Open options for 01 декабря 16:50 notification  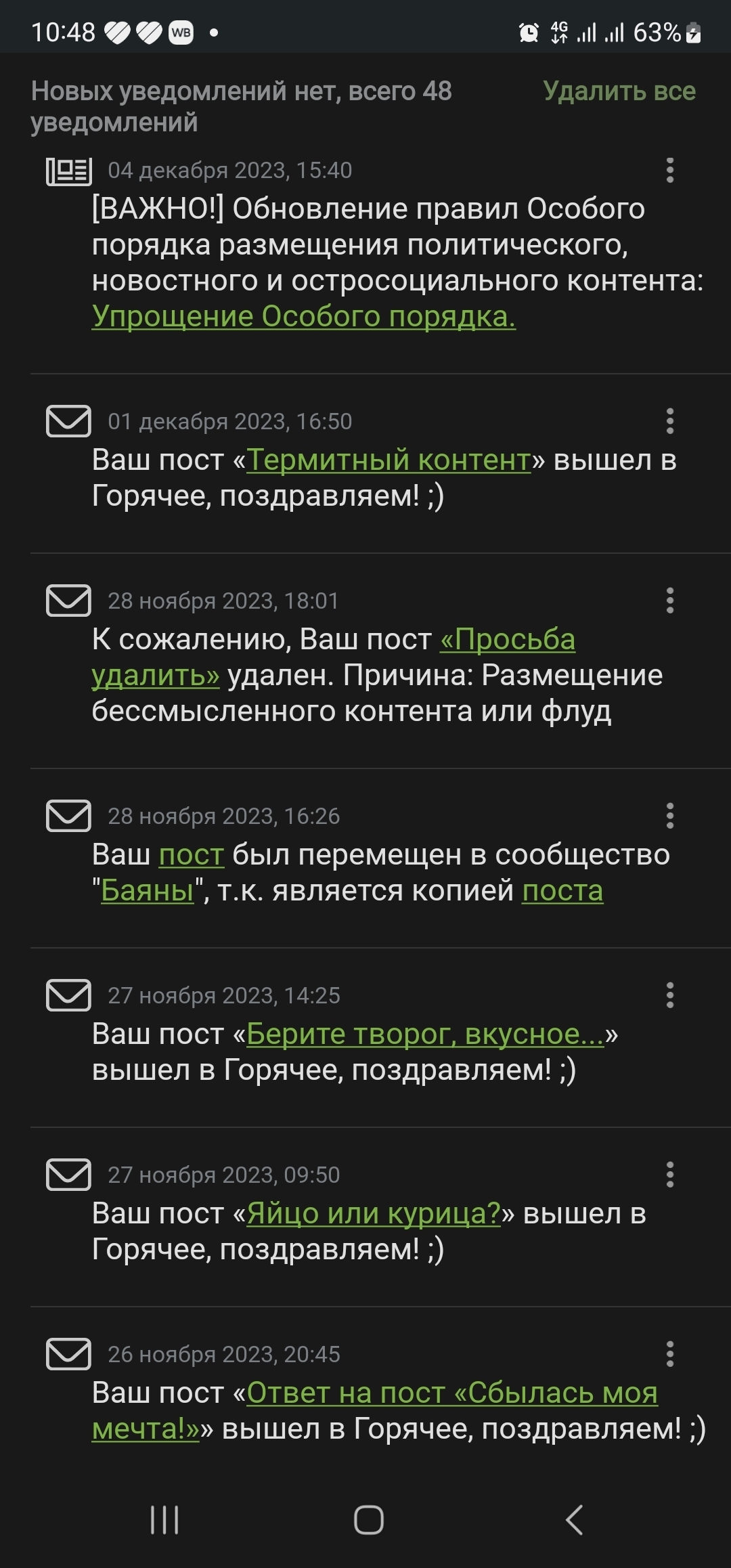click(x=669, y=421)
